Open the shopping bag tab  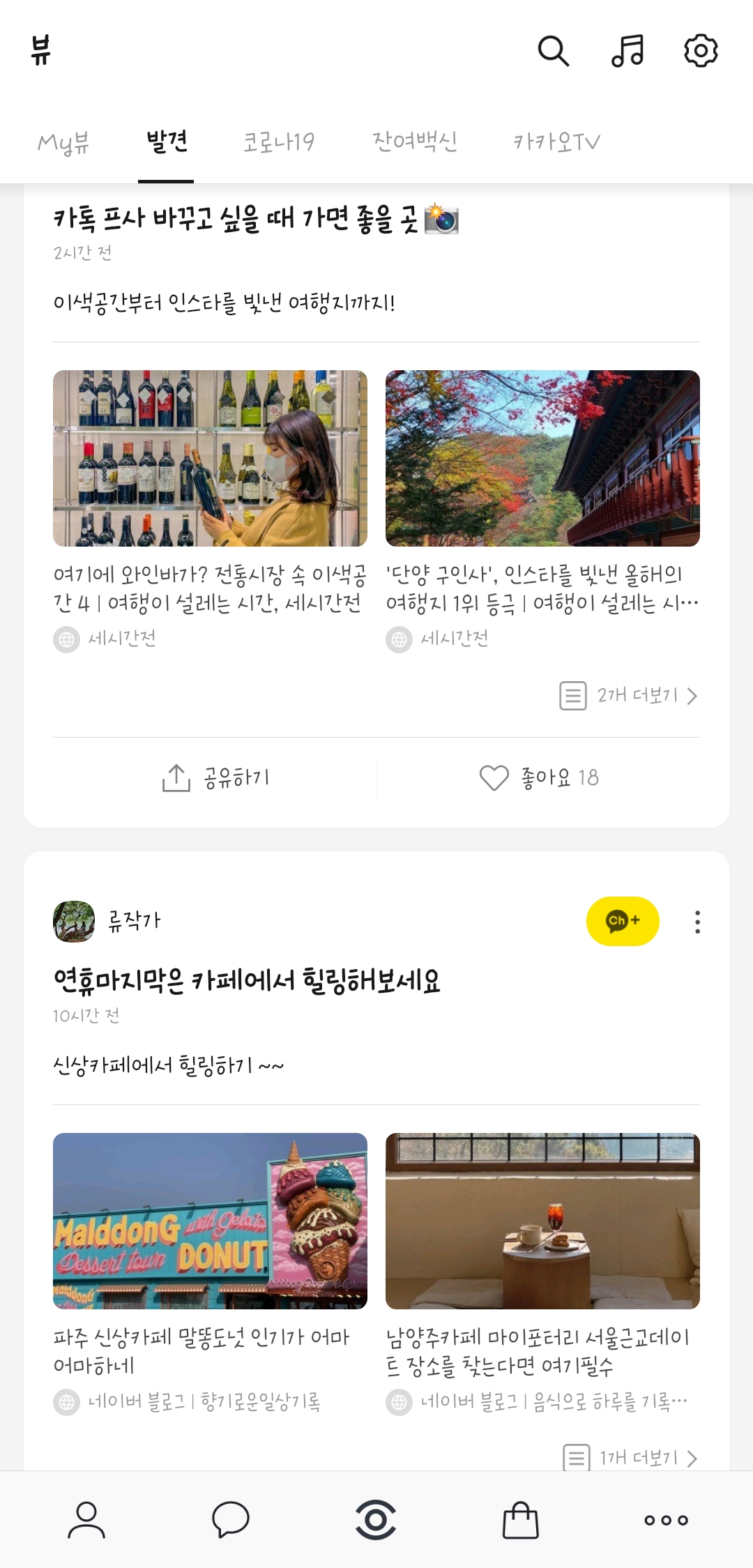click(521, 1520)
